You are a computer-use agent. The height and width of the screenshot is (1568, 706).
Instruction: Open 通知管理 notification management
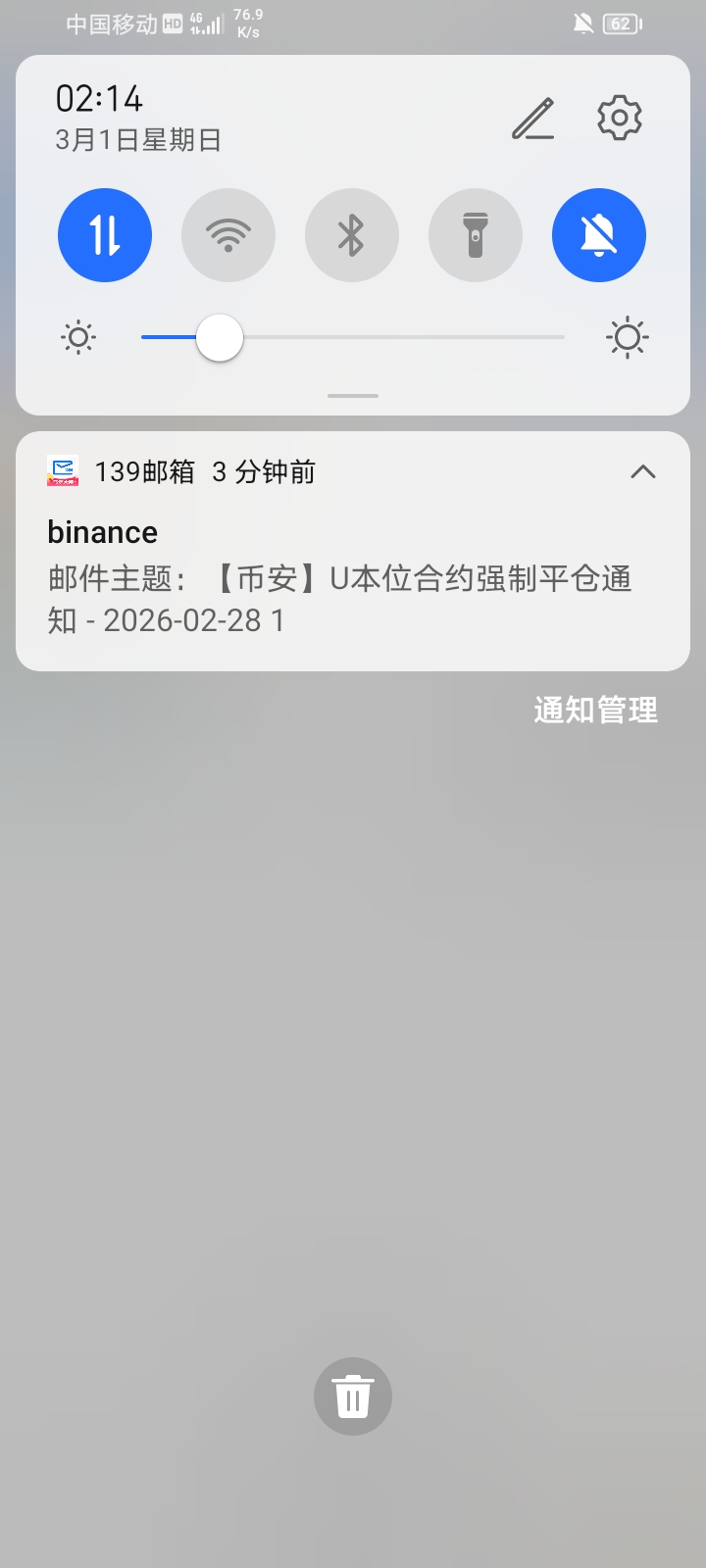click(x=595, y=710)
